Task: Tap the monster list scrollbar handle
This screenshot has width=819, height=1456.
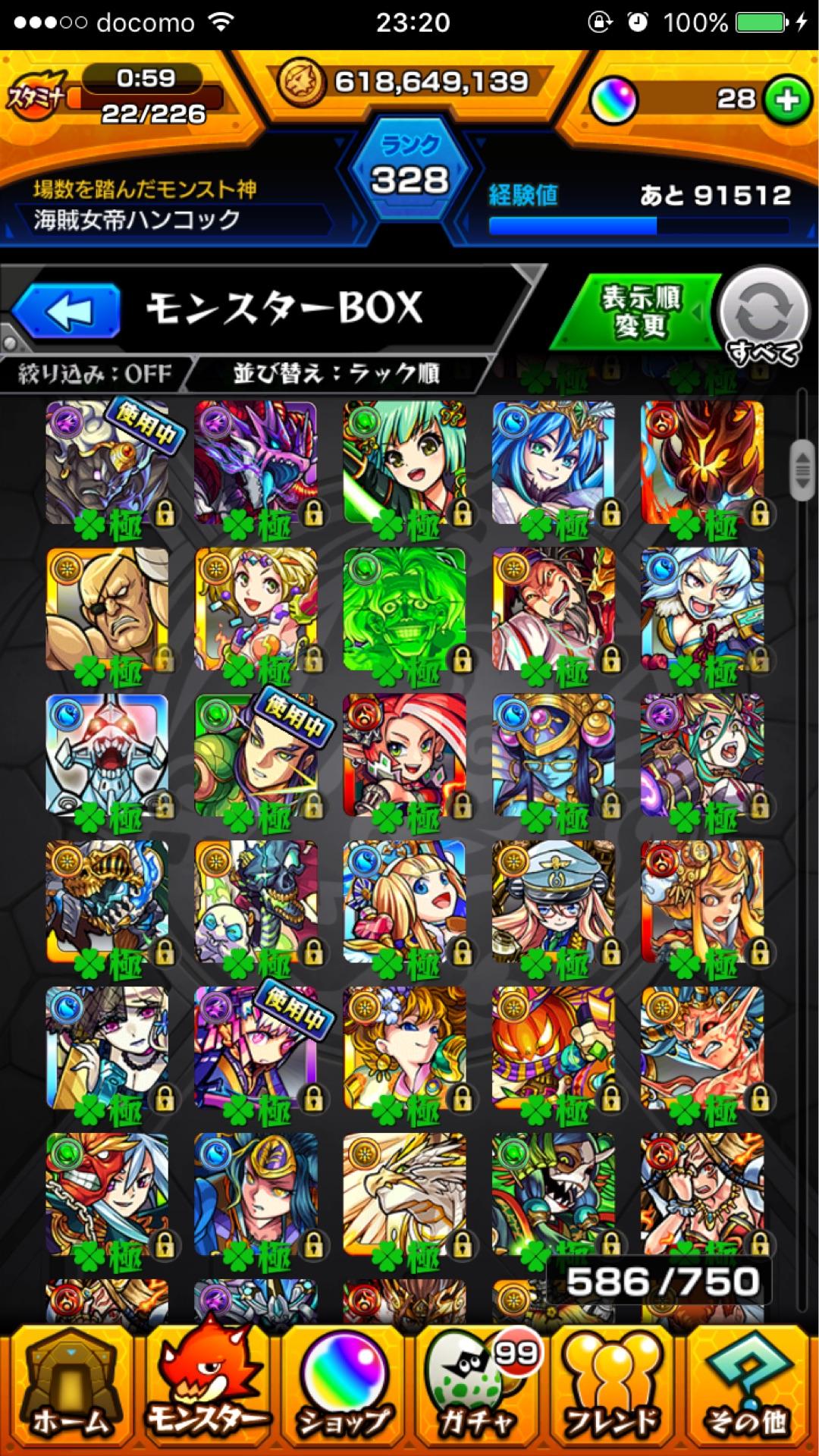Action: [801, 470]
